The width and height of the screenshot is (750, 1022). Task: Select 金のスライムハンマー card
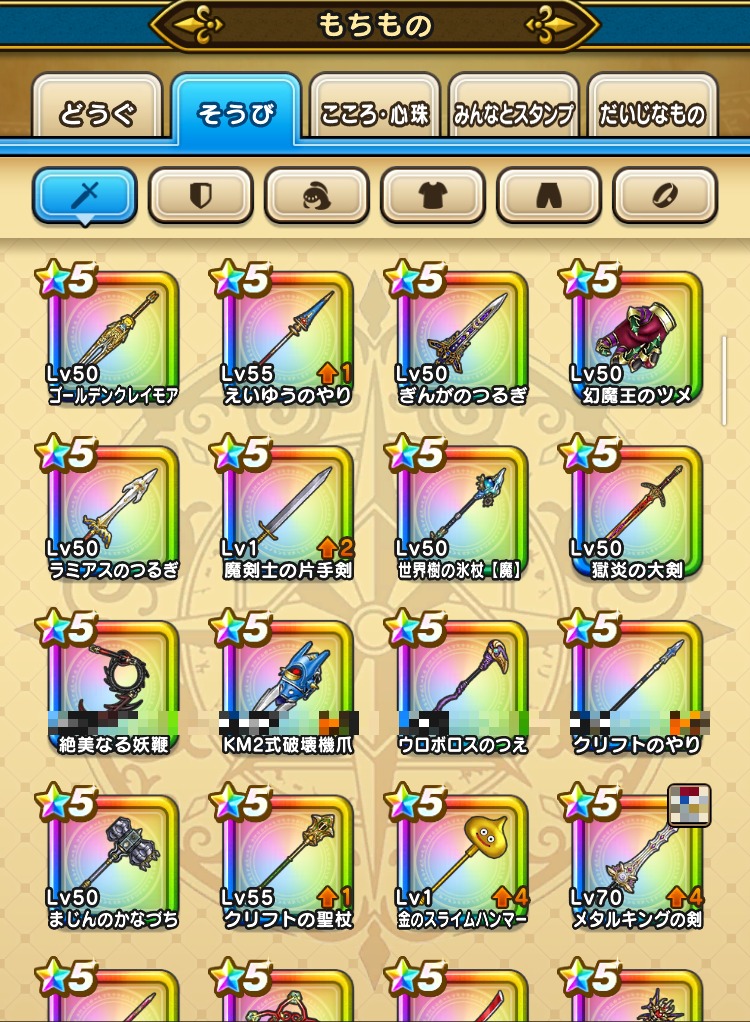tap(461, 863)
